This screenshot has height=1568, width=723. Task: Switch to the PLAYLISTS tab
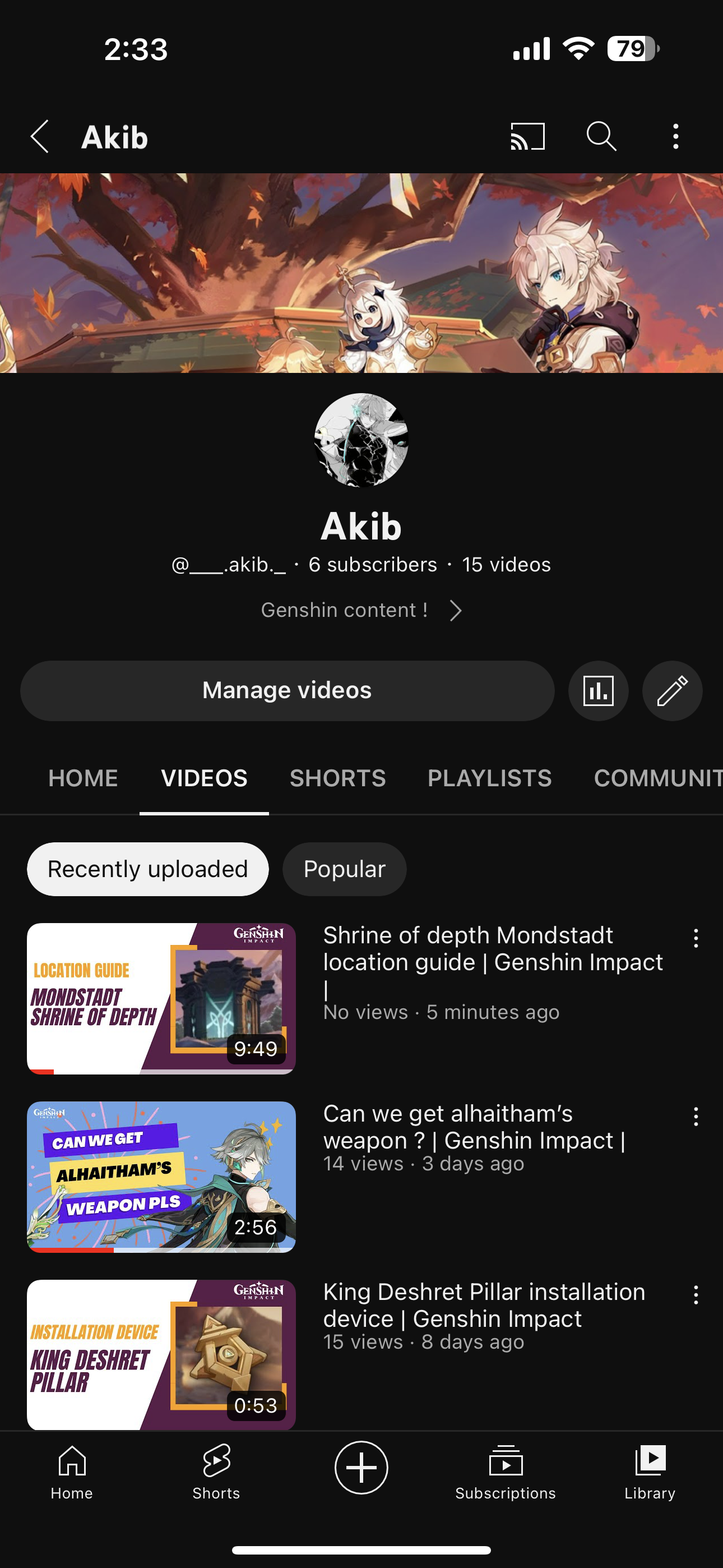(x=489, y=778)
